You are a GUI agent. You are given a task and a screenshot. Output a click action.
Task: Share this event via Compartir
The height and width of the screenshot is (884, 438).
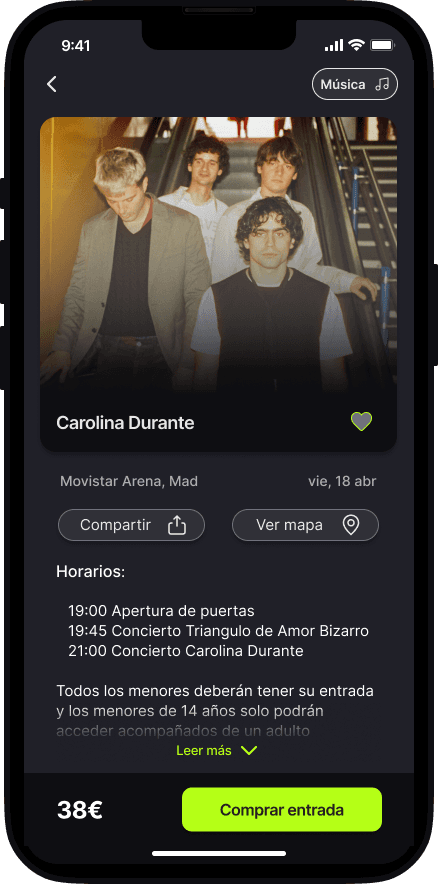131,525
